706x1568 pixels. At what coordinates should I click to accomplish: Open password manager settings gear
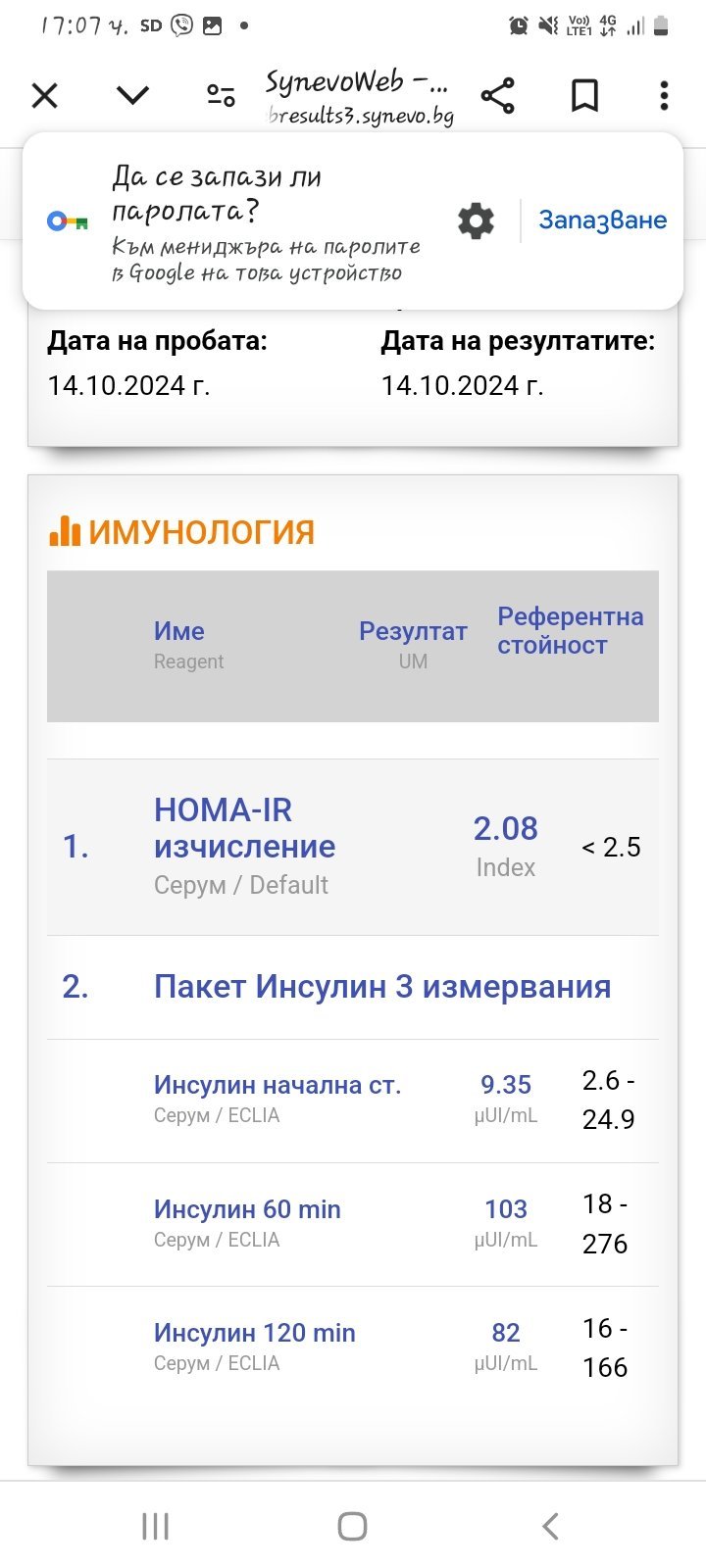pos(477,220)
